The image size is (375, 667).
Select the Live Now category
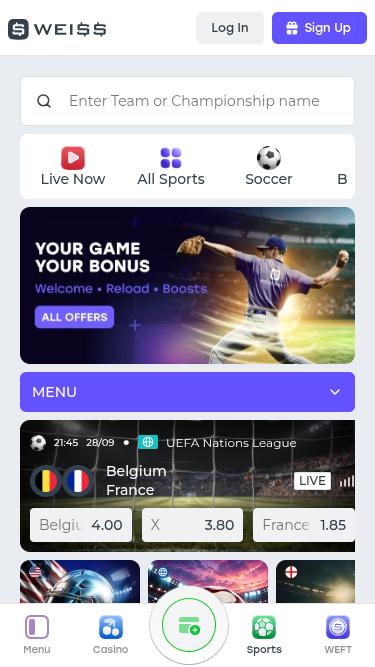tap(73, 166)
